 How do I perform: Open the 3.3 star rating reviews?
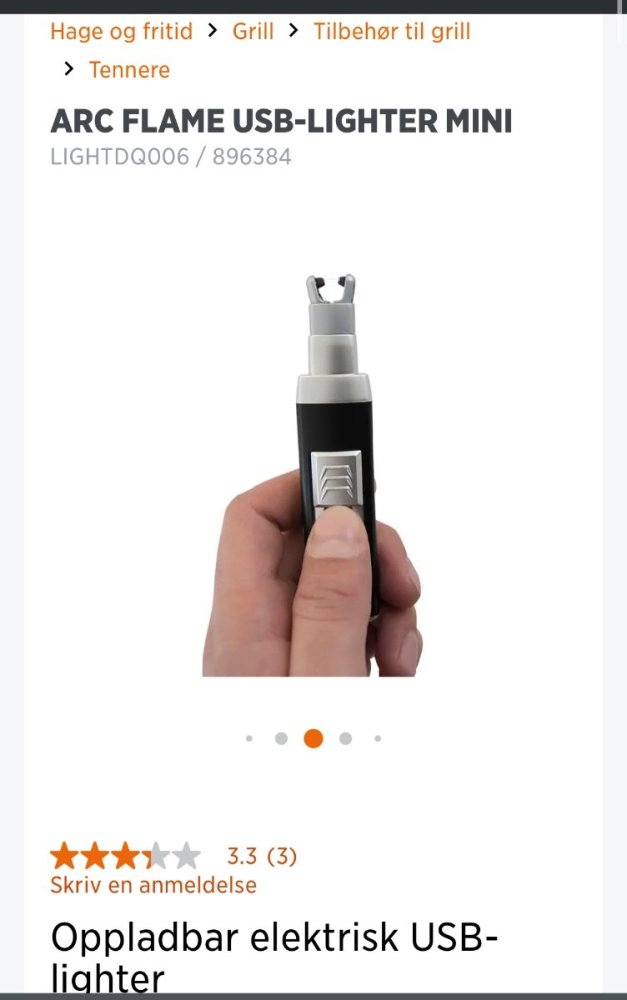pyautogui.click(x=126, y=856)
